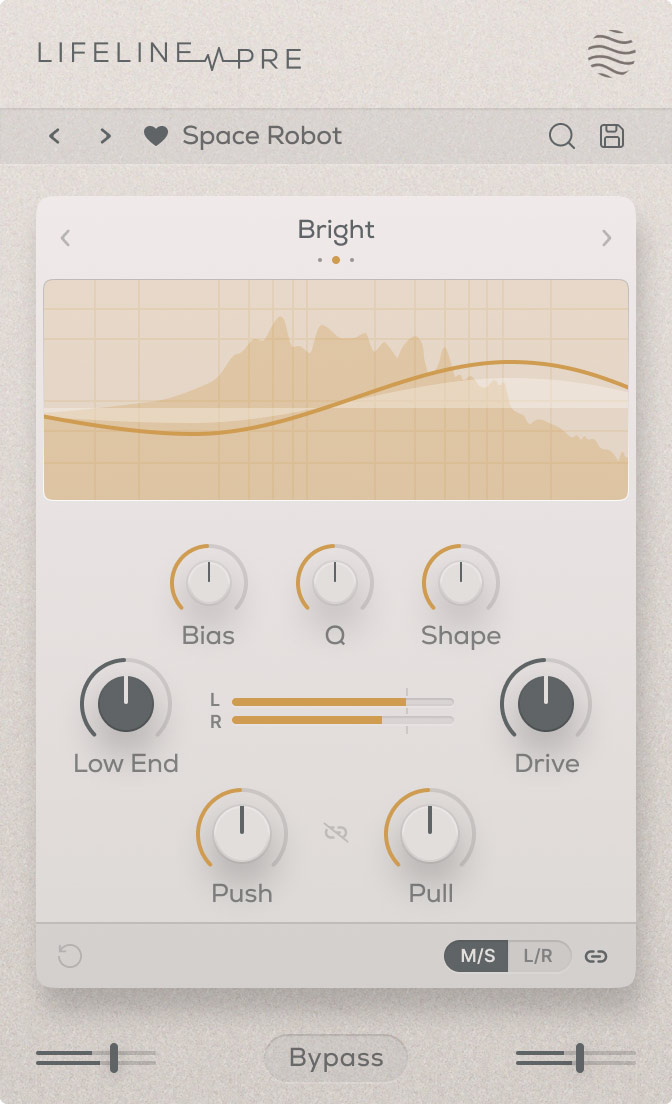Toggle the Bypass button
672x1104 pixels.
336,1058
